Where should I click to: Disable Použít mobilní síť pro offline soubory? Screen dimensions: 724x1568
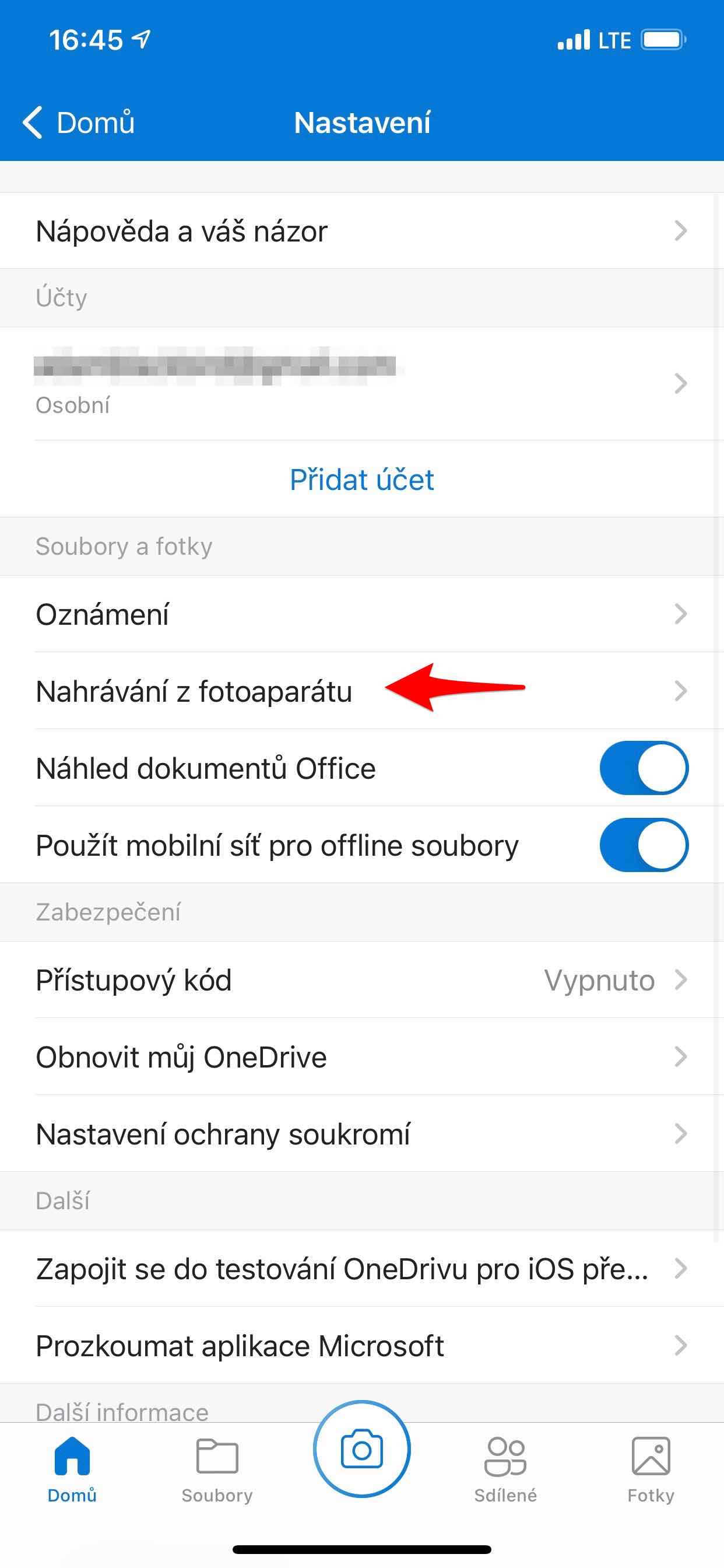click(643, 845)
